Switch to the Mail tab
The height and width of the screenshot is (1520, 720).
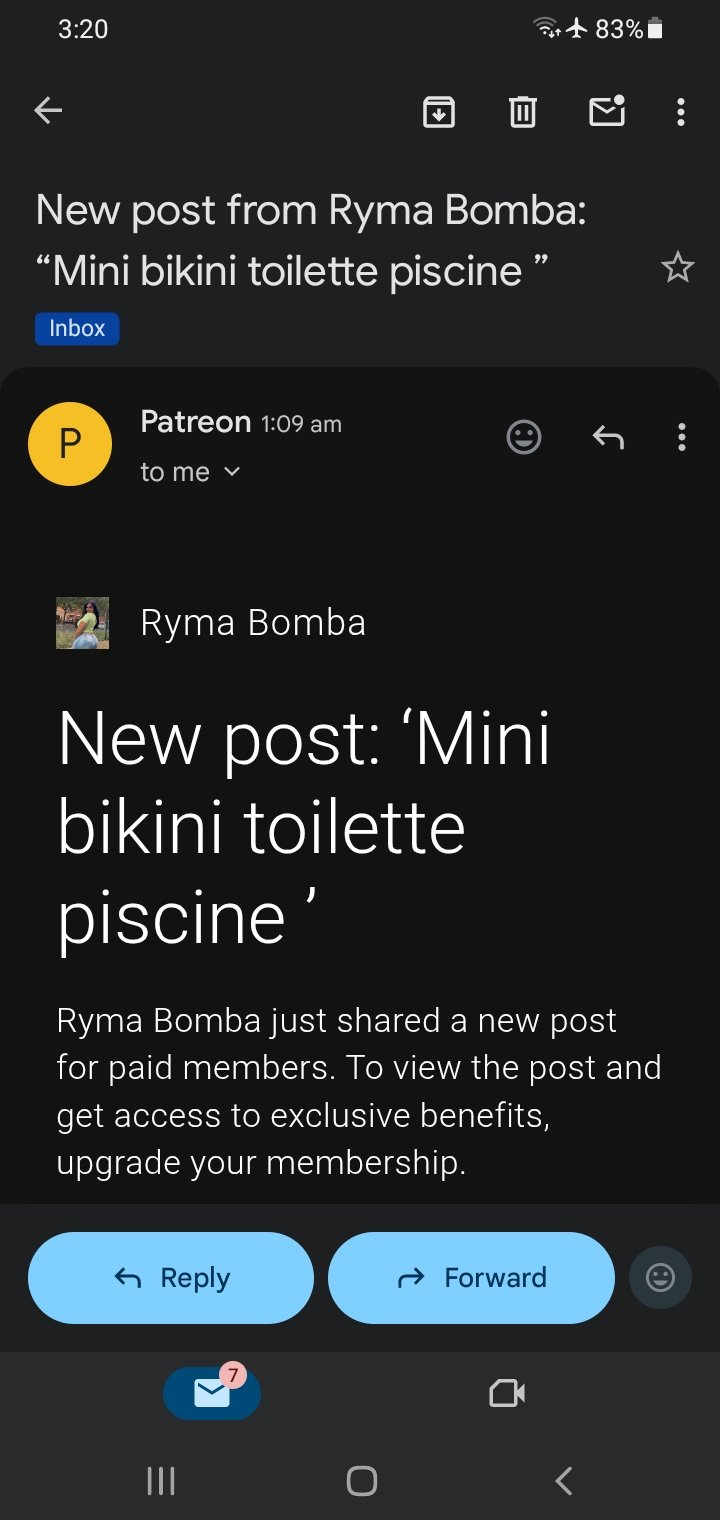click(211, 1392)
